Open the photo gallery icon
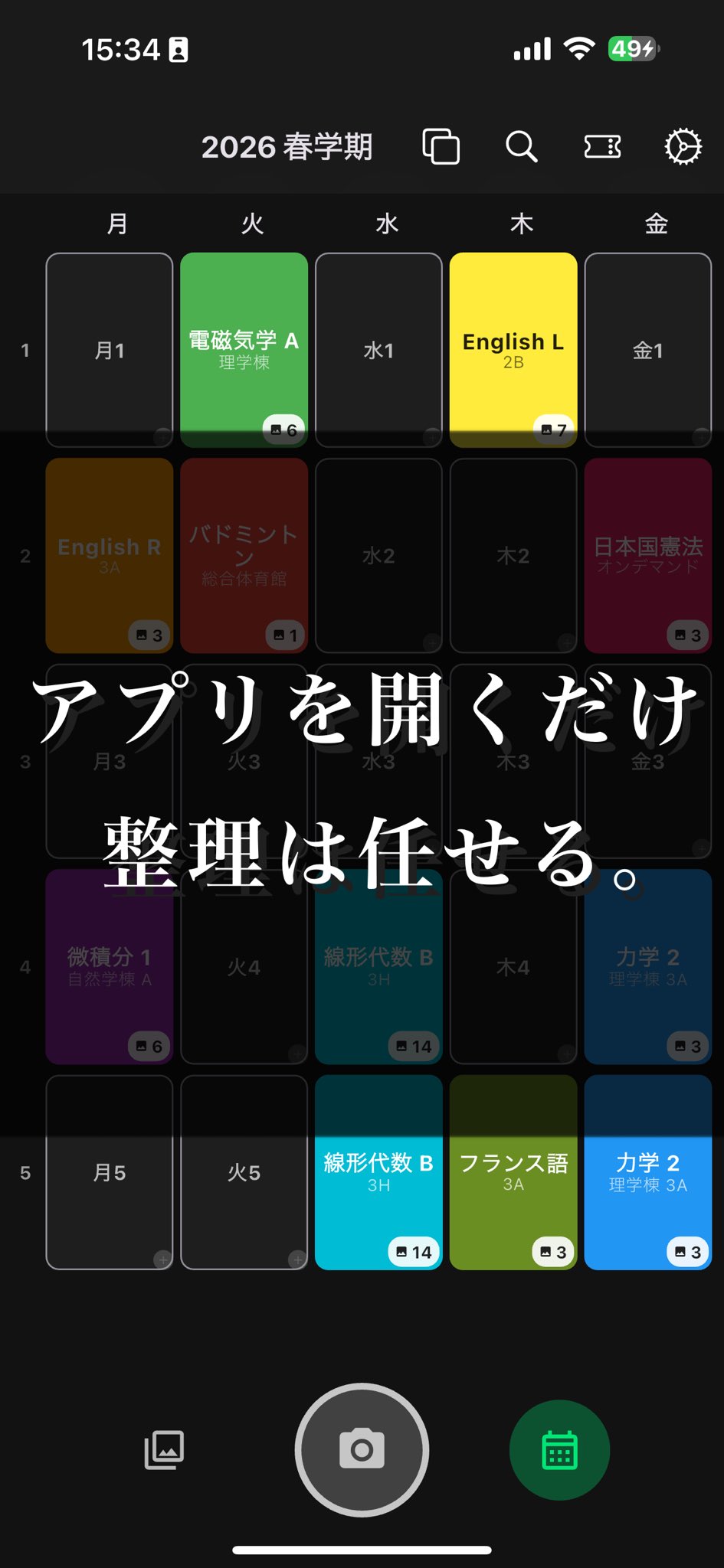The width and height of the screenshot is (724, 1568). 165,1449
